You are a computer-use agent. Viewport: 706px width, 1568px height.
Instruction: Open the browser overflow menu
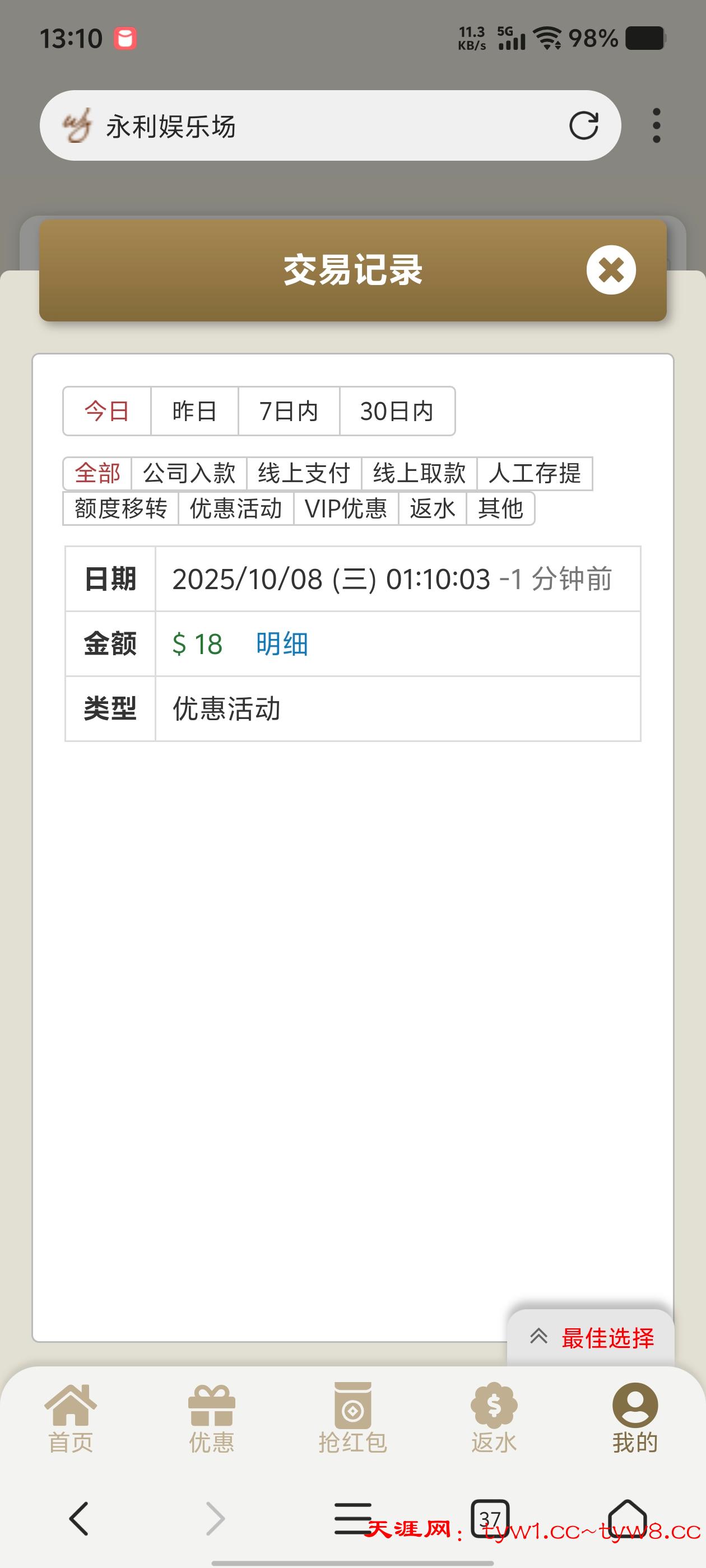click(656, 126)
